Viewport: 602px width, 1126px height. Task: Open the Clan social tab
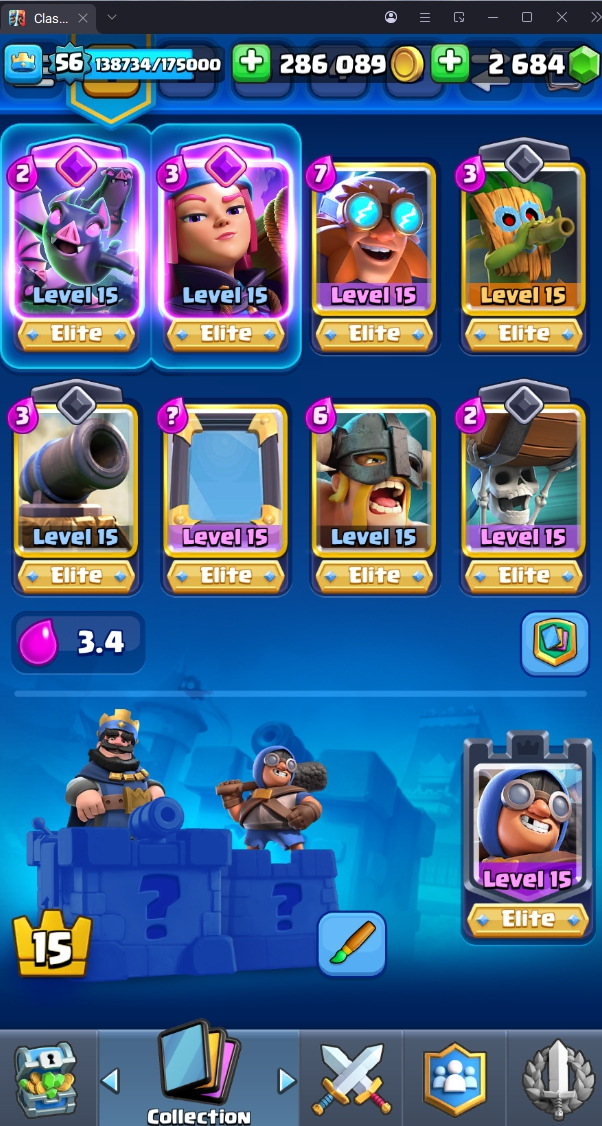(x=455, y=1079)
